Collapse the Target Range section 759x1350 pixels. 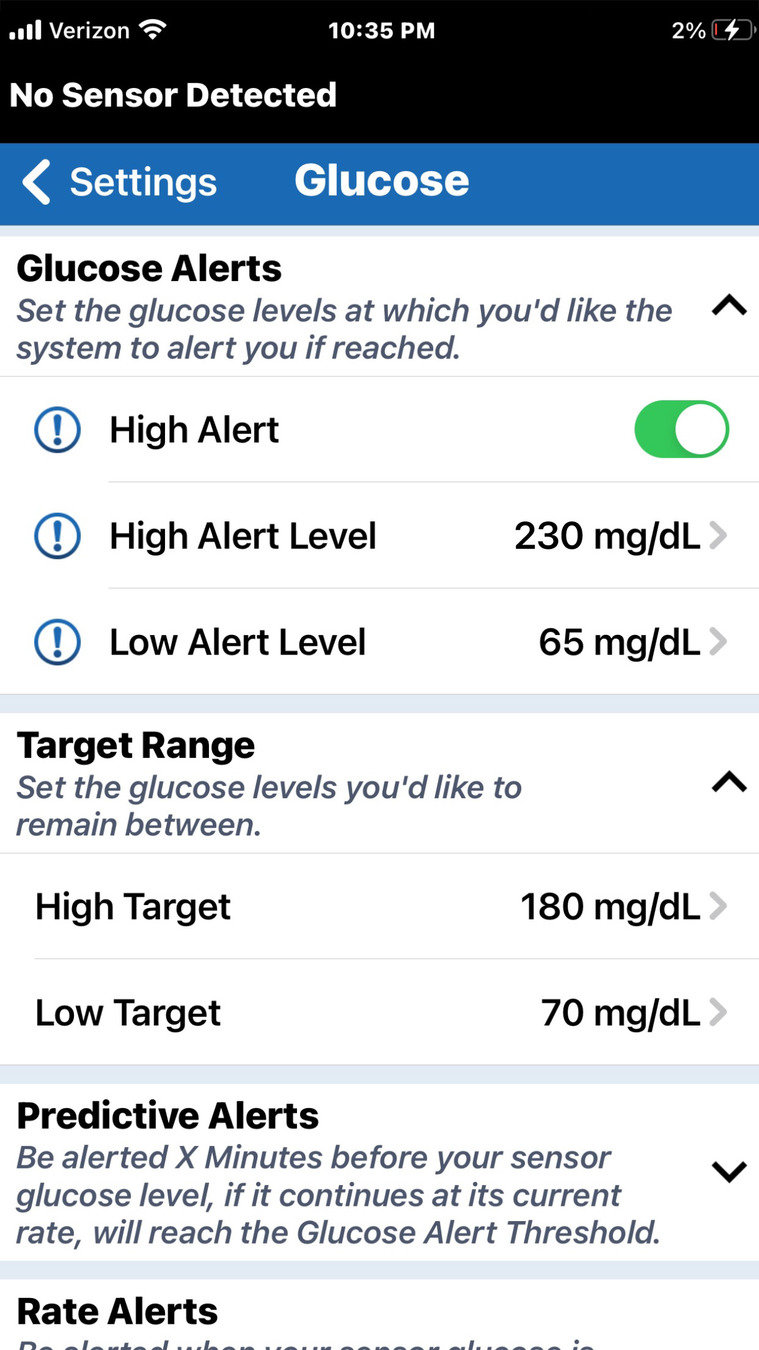coord(728,783)
